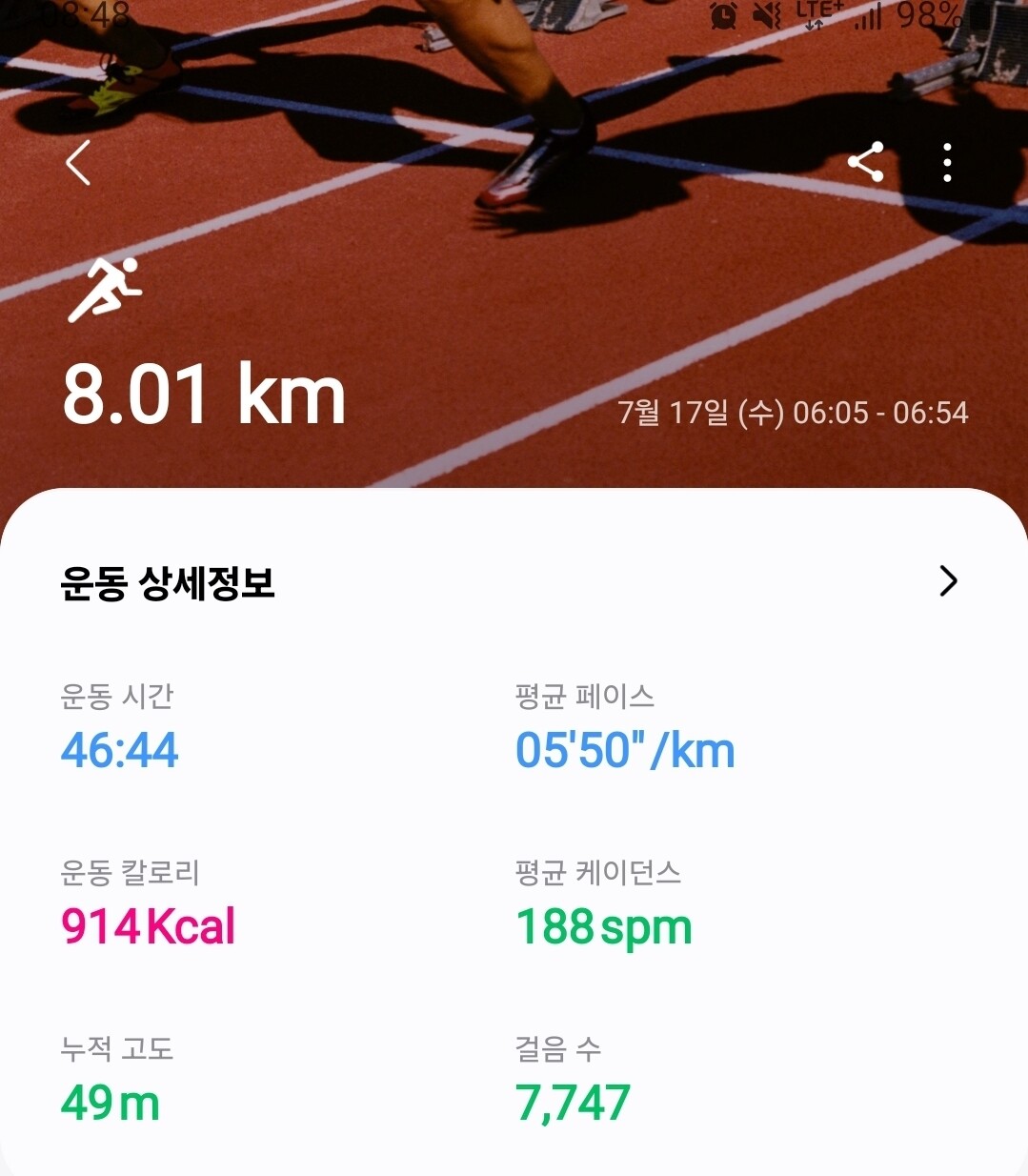Go back using the top arrow

point(78,163)
